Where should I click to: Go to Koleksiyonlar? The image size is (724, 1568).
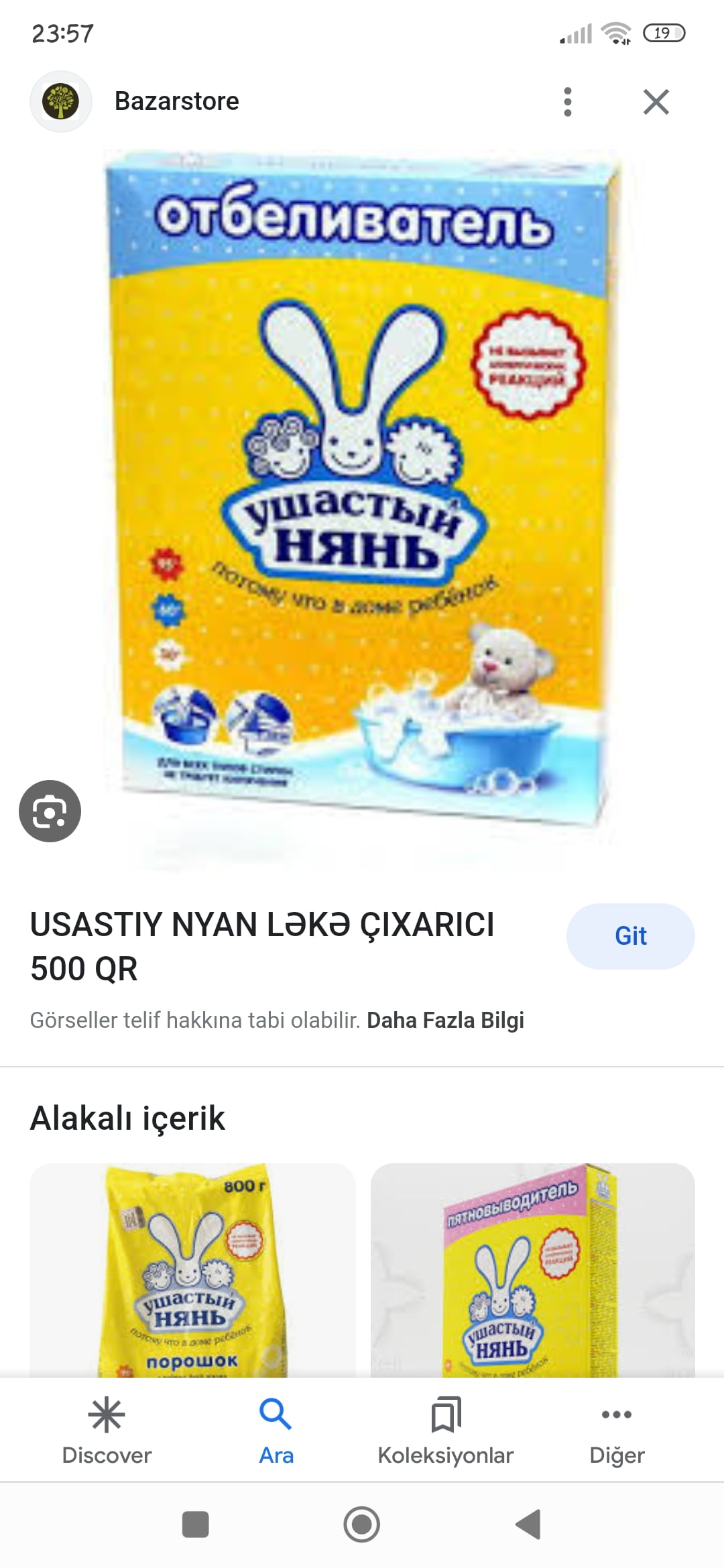click(446, 1430)
